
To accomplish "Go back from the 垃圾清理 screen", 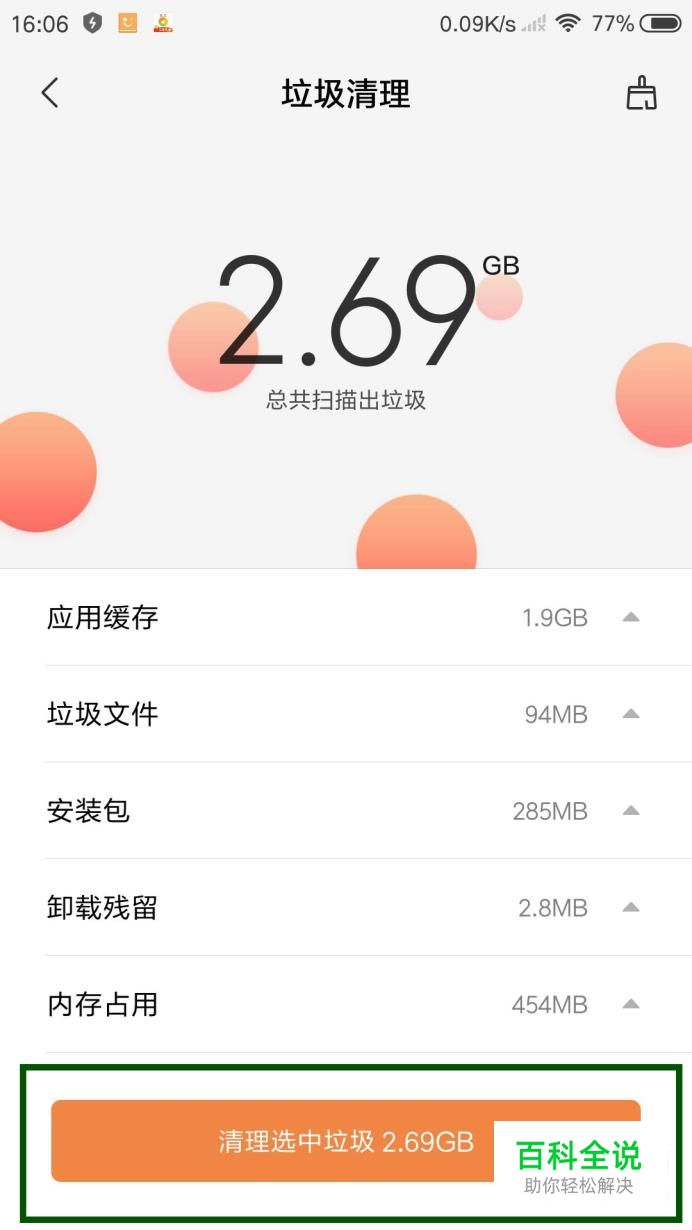I will point(50,94).
